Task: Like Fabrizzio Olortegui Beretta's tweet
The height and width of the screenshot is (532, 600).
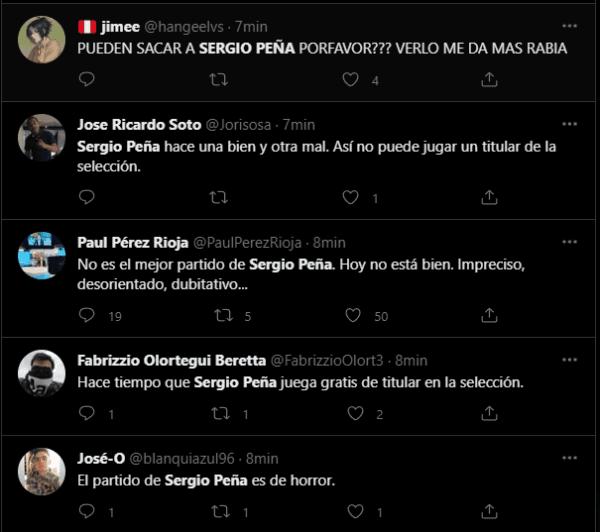Action: click(x=351, y=413)
